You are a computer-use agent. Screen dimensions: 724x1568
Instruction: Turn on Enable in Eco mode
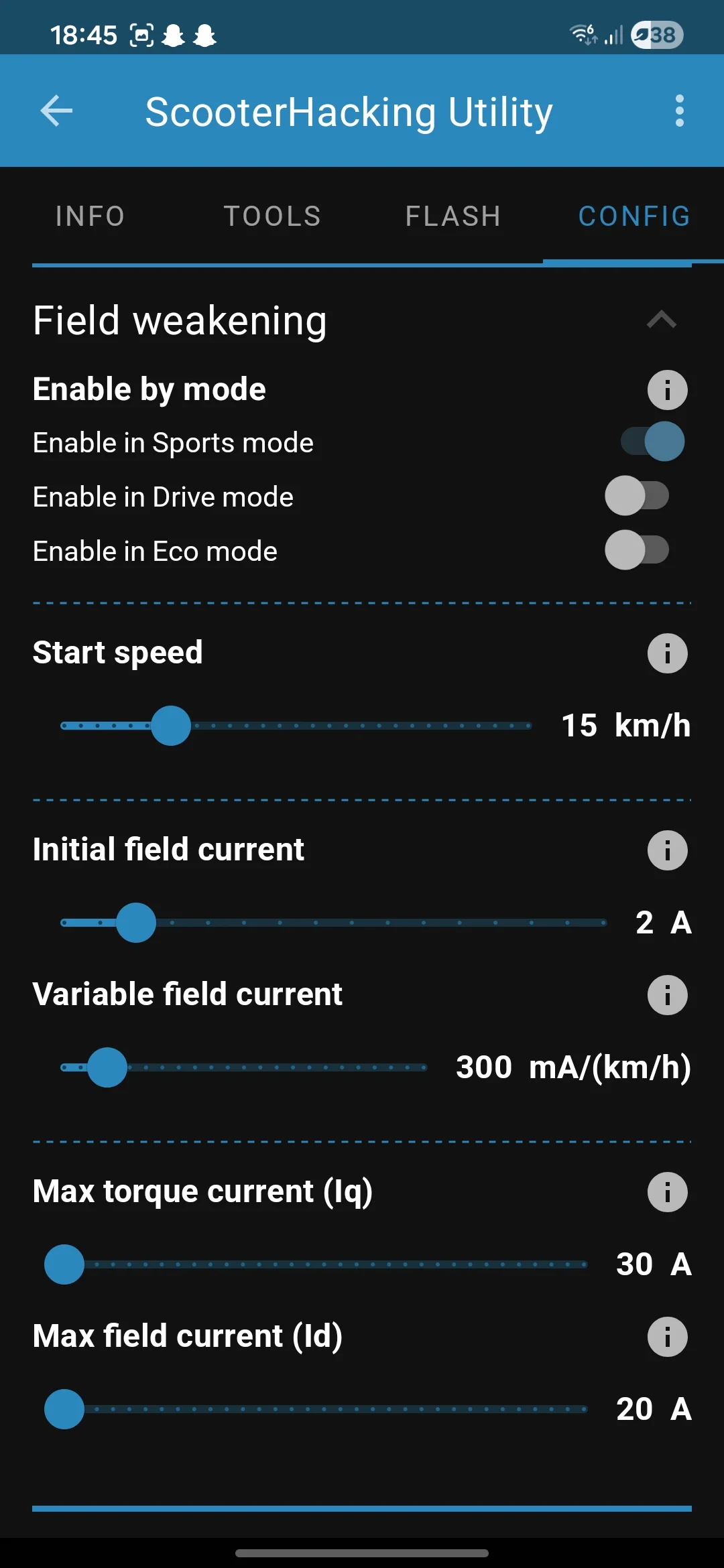pyautogui.click(x=637, y=550)
